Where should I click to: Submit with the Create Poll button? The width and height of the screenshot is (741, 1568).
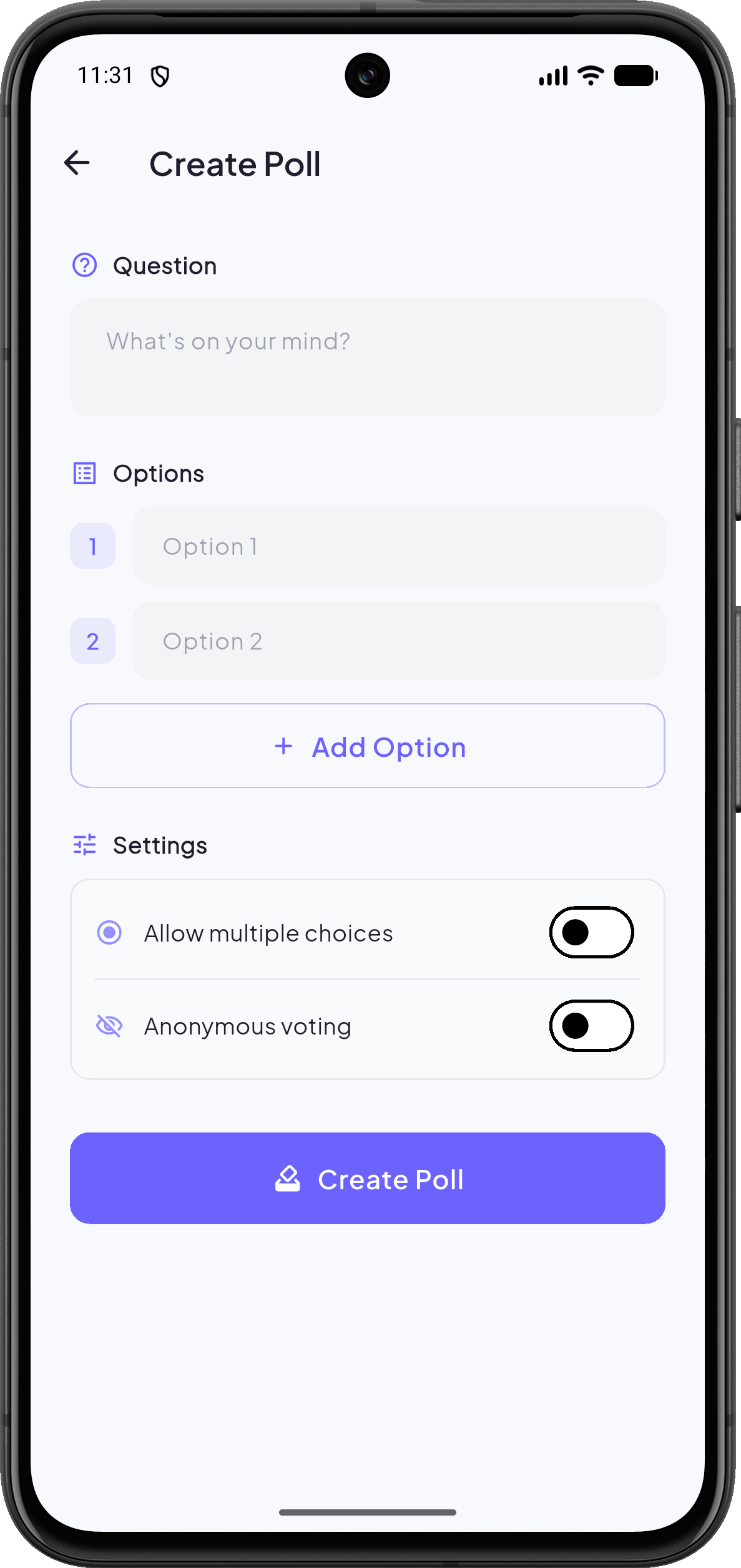pyautogui.click(x=367, y=1178)
